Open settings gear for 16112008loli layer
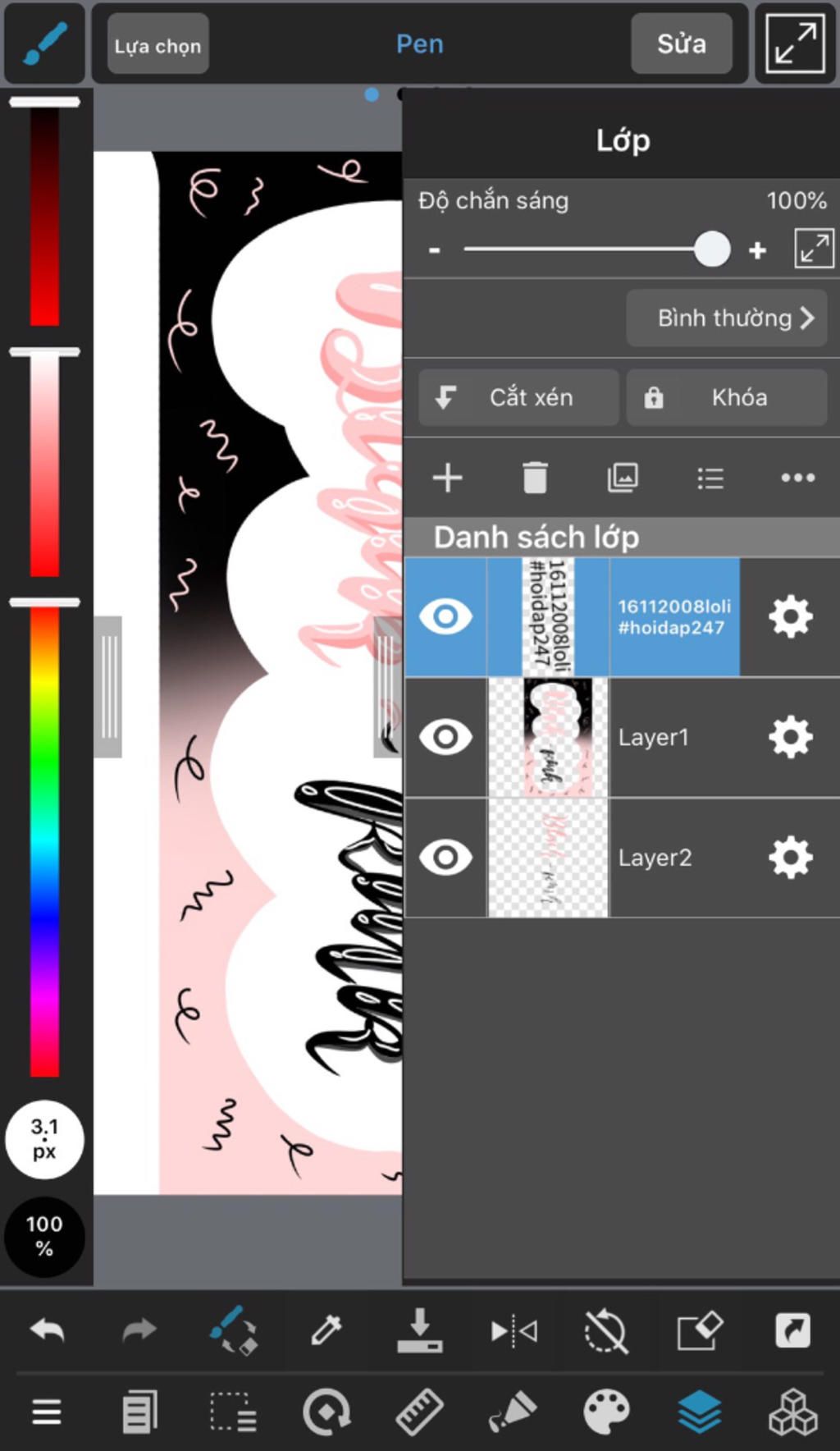Viewport: 840px width, 1451px height. pyautogui.click(x=790, y=617)
